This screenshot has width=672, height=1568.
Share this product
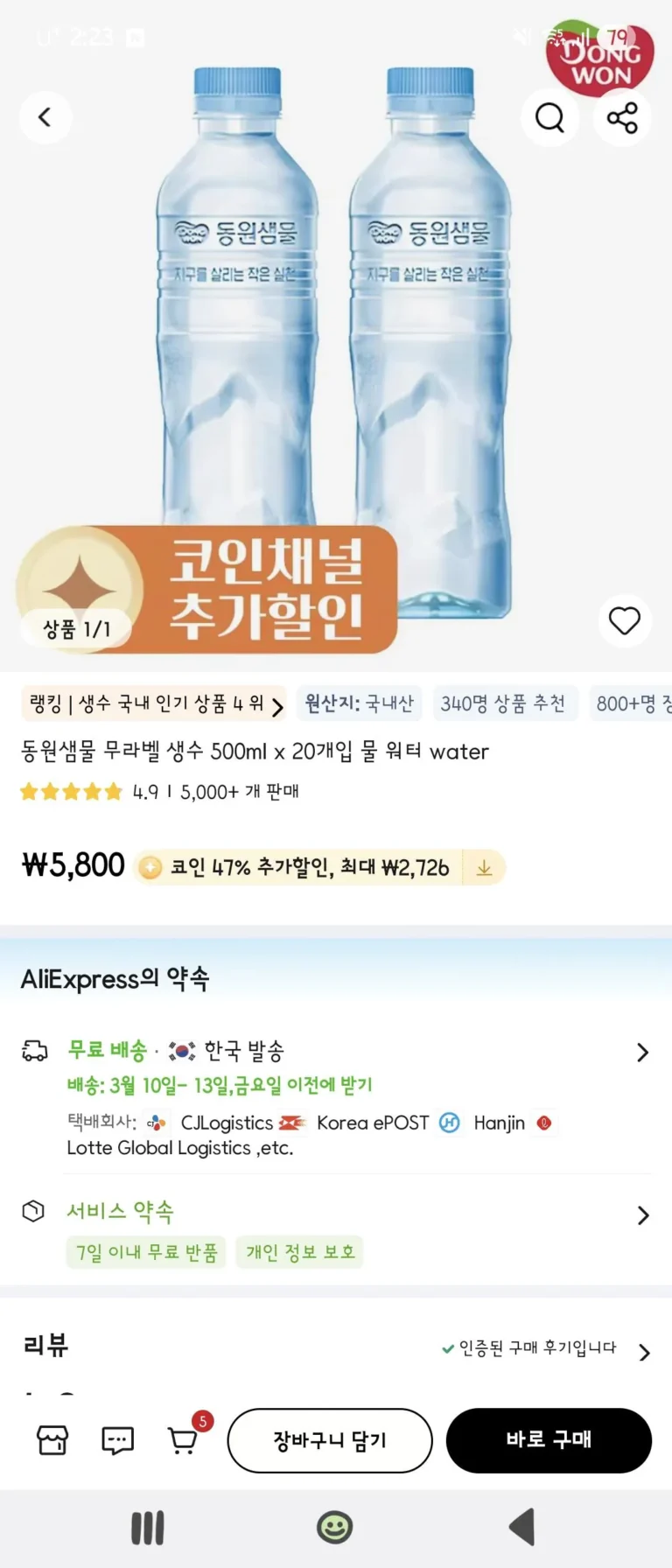pos(622,117)
